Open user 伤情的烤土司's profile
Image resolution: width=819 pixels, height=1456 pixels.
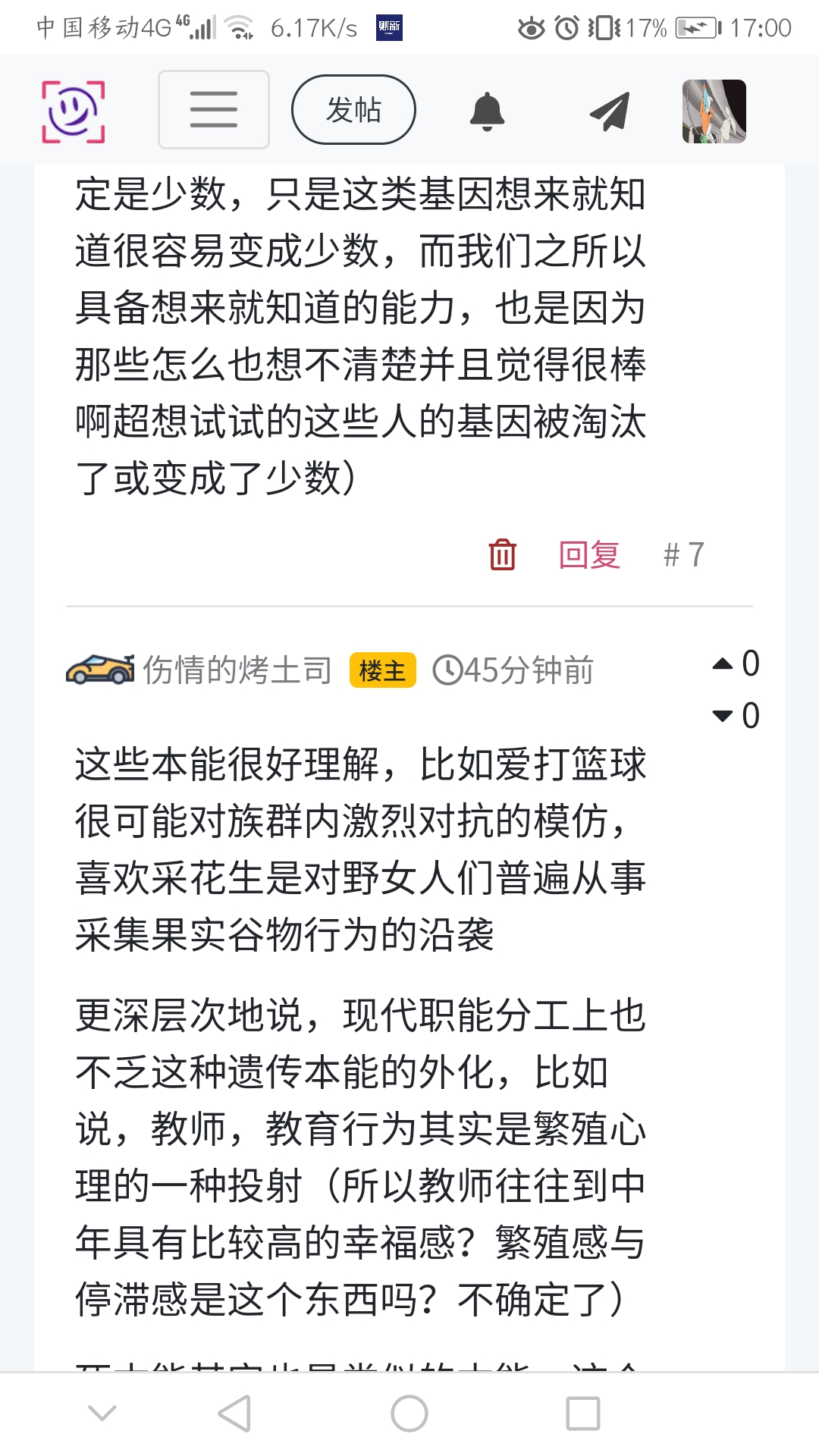(x=237, y=670)
